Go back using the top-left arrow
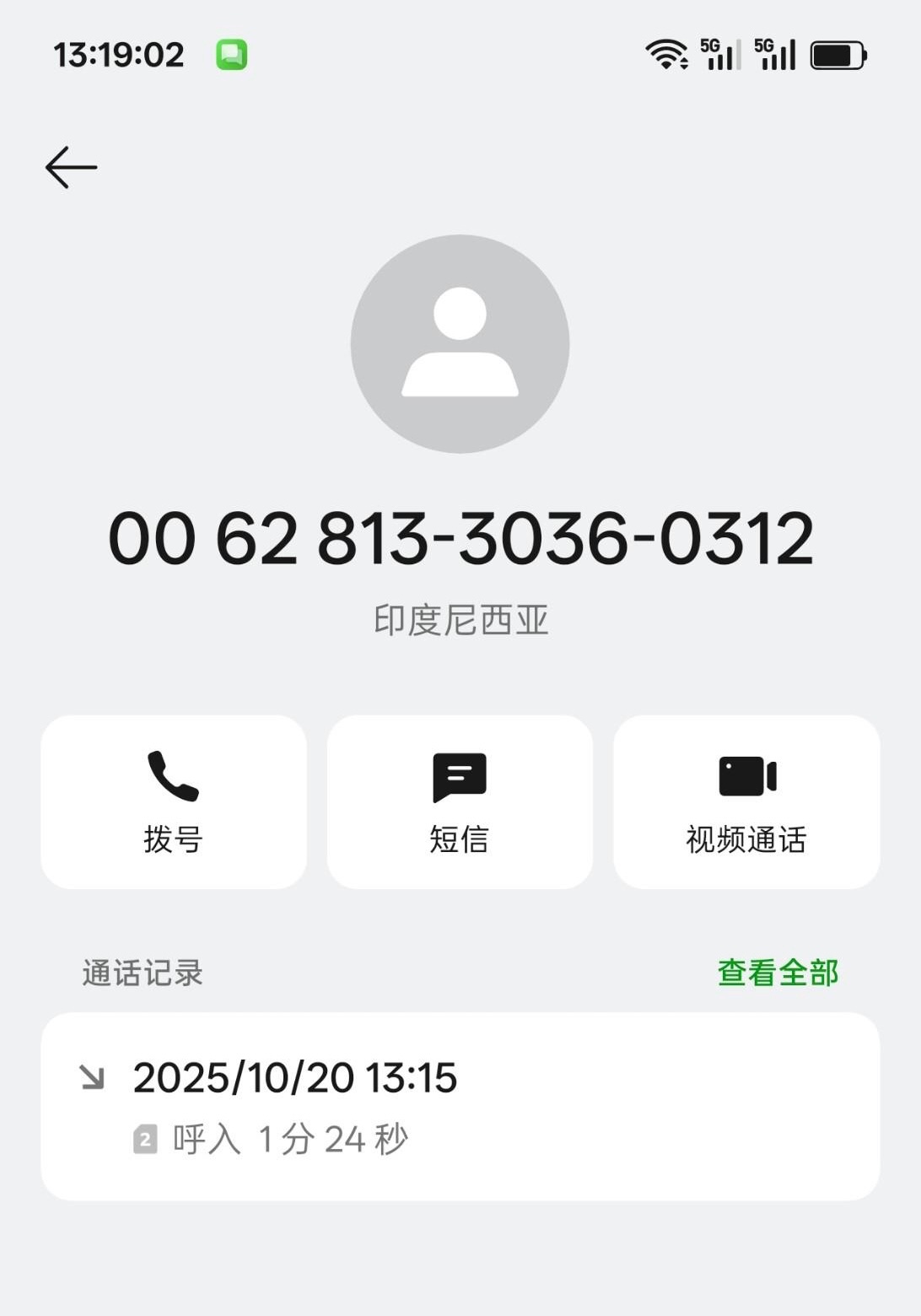The image size is (921, 1316). pyautogui.click(x=71, y=167)
